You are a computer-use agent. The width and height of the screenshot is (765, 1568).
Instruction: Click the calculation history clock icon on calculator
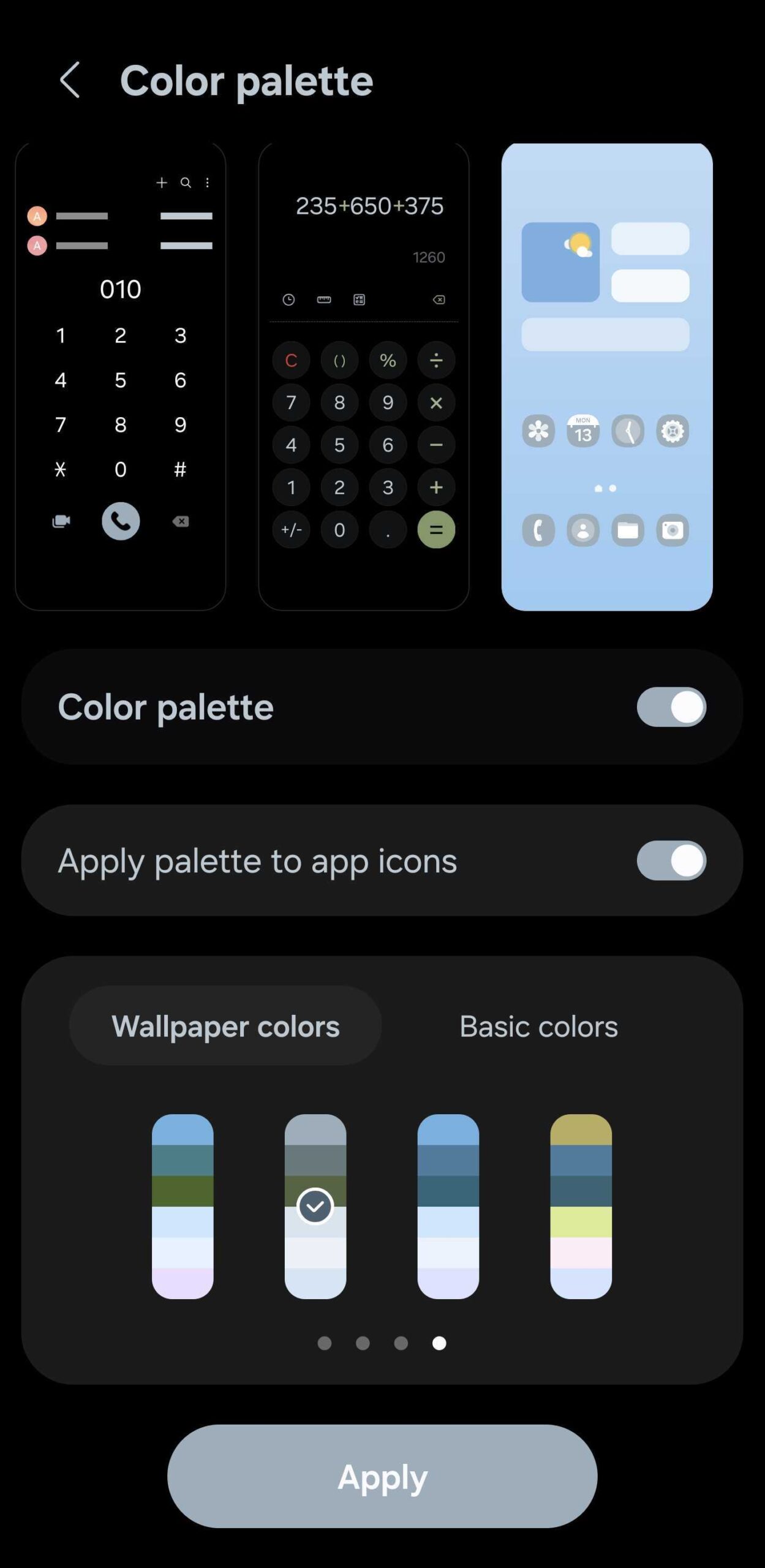[288, 300]
